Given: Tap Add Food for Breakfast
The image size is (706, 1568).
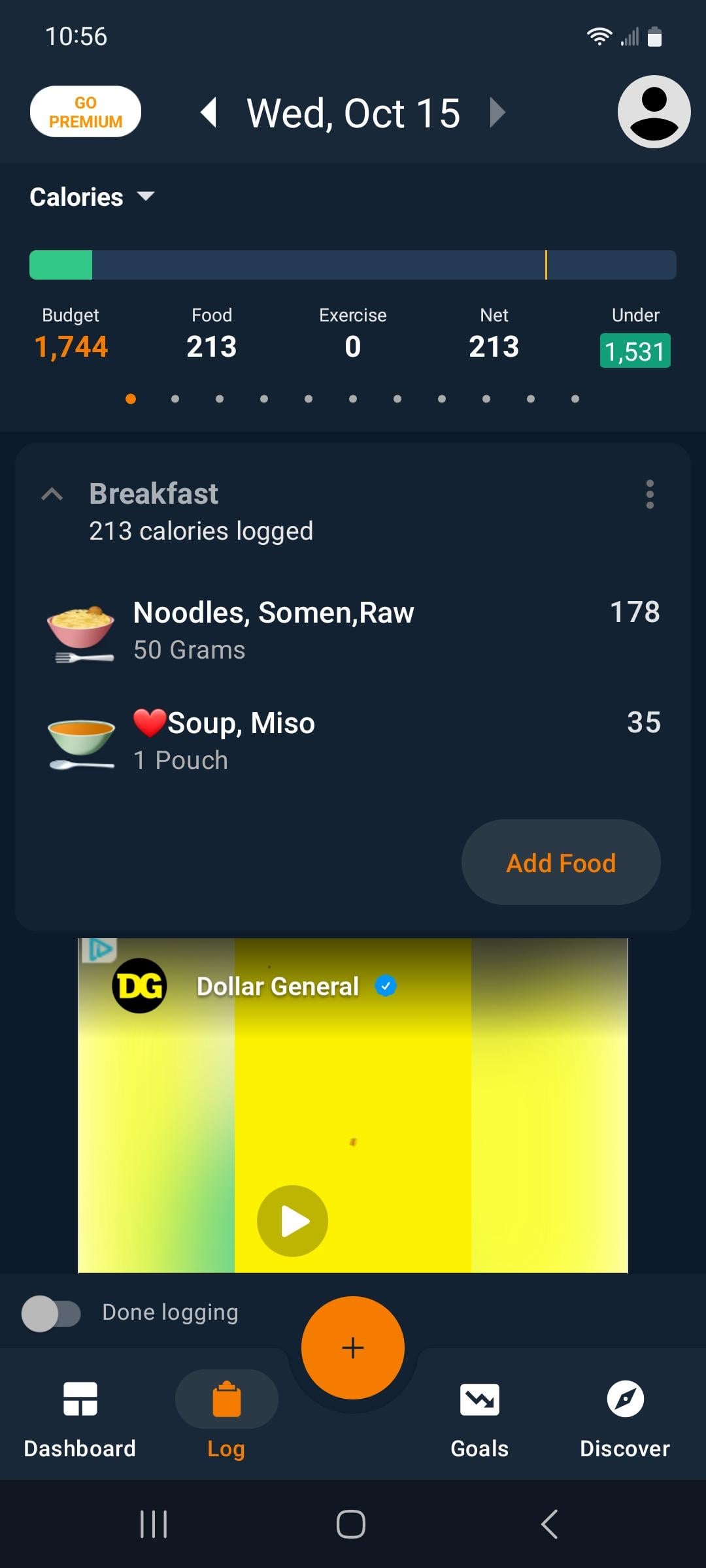Looking at the screenshot, I should 561,862.
